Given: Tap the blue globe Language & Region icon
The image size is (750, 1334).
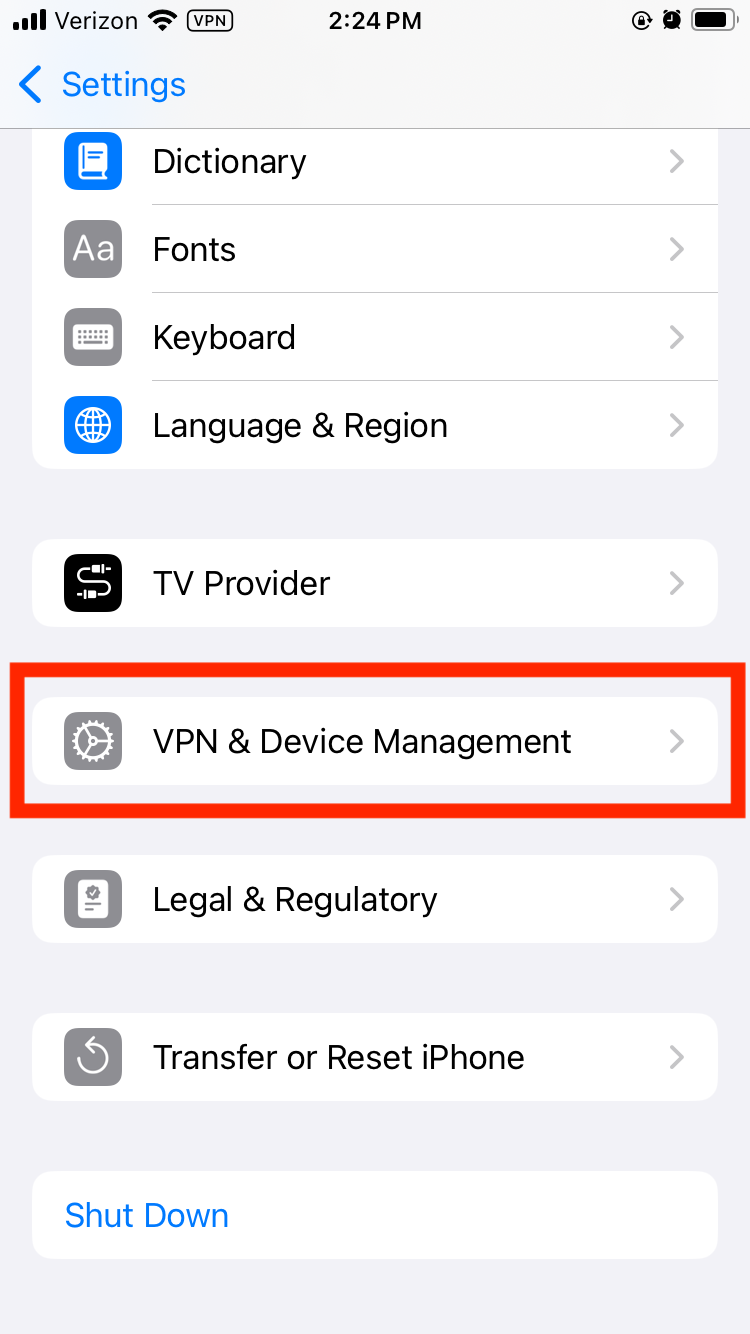Looking at the screenshot, I should point(92,425).
